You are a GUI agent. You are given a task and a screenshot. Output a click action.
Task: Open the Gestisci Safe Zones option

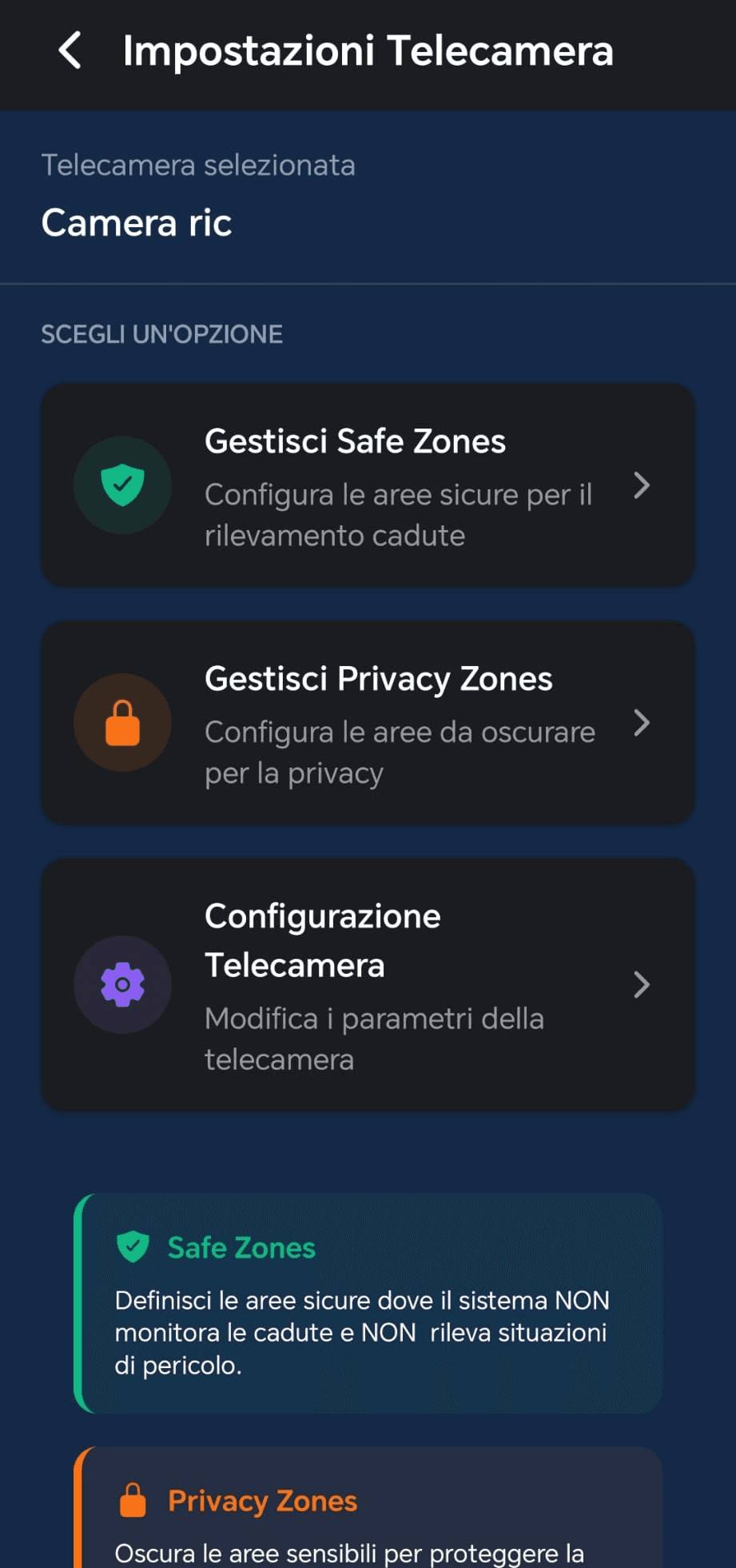tap(368, 485)
